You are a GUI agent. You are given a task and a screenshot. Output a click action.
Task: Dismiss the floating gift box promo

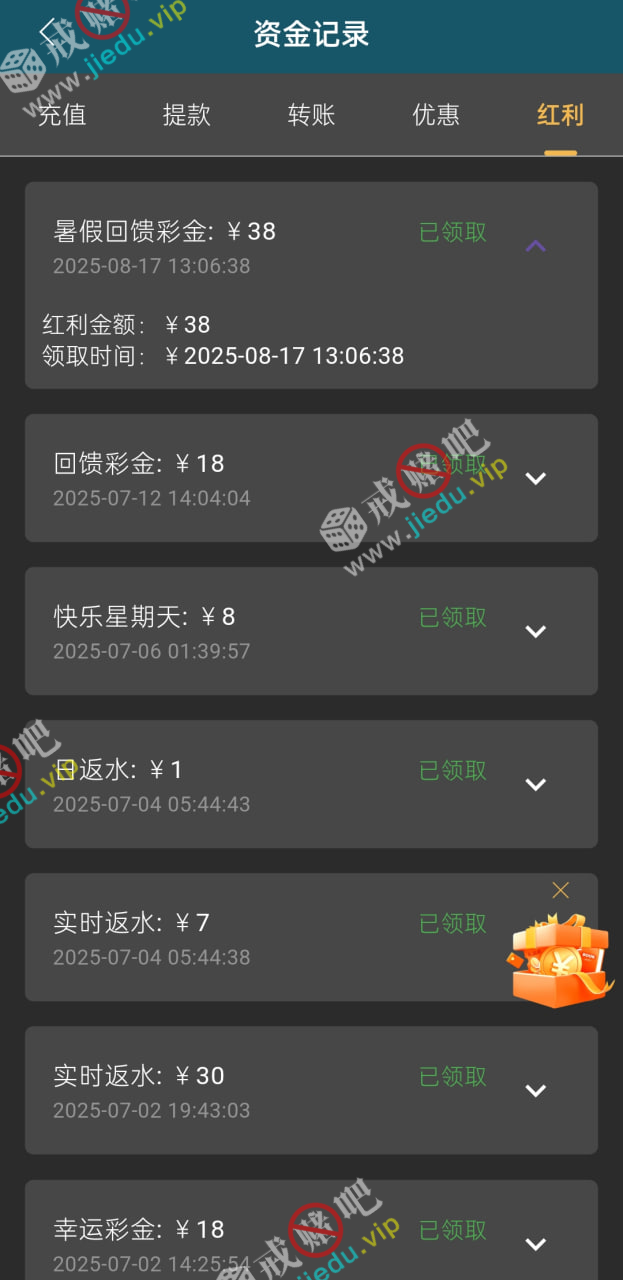tap(561, 890)
